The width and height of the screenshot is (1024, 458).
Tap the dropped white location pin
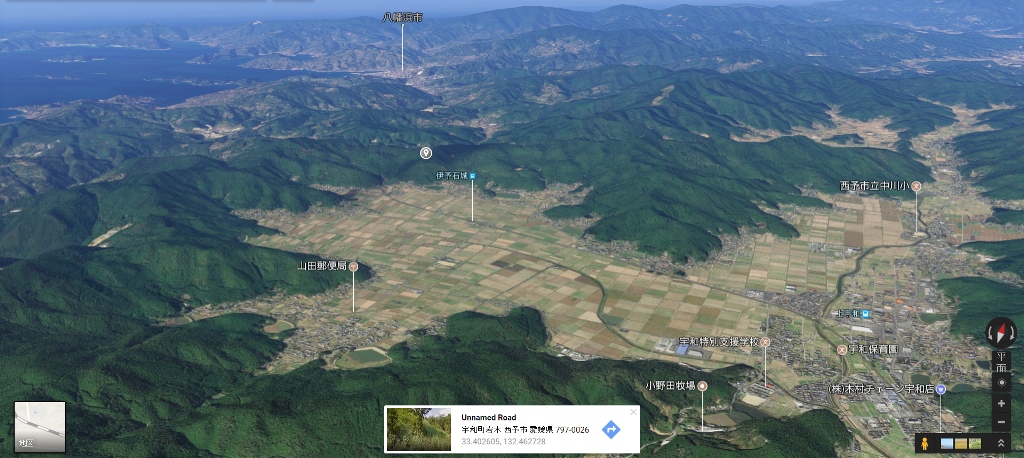click(x=425, y=152)
